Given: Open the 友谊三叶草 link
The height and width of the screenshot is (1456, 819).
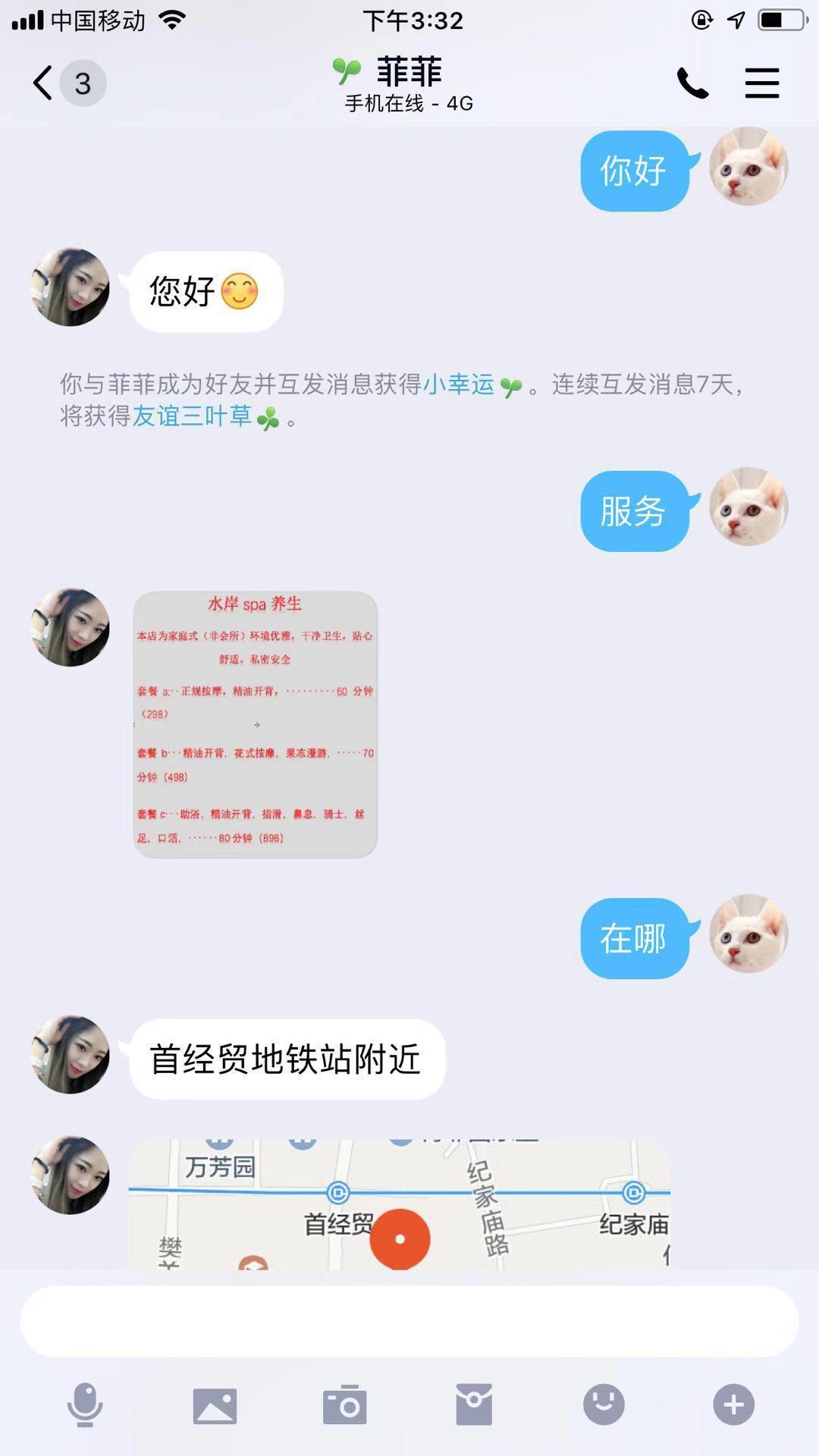Looking at the screenshot, I should 192,416.
